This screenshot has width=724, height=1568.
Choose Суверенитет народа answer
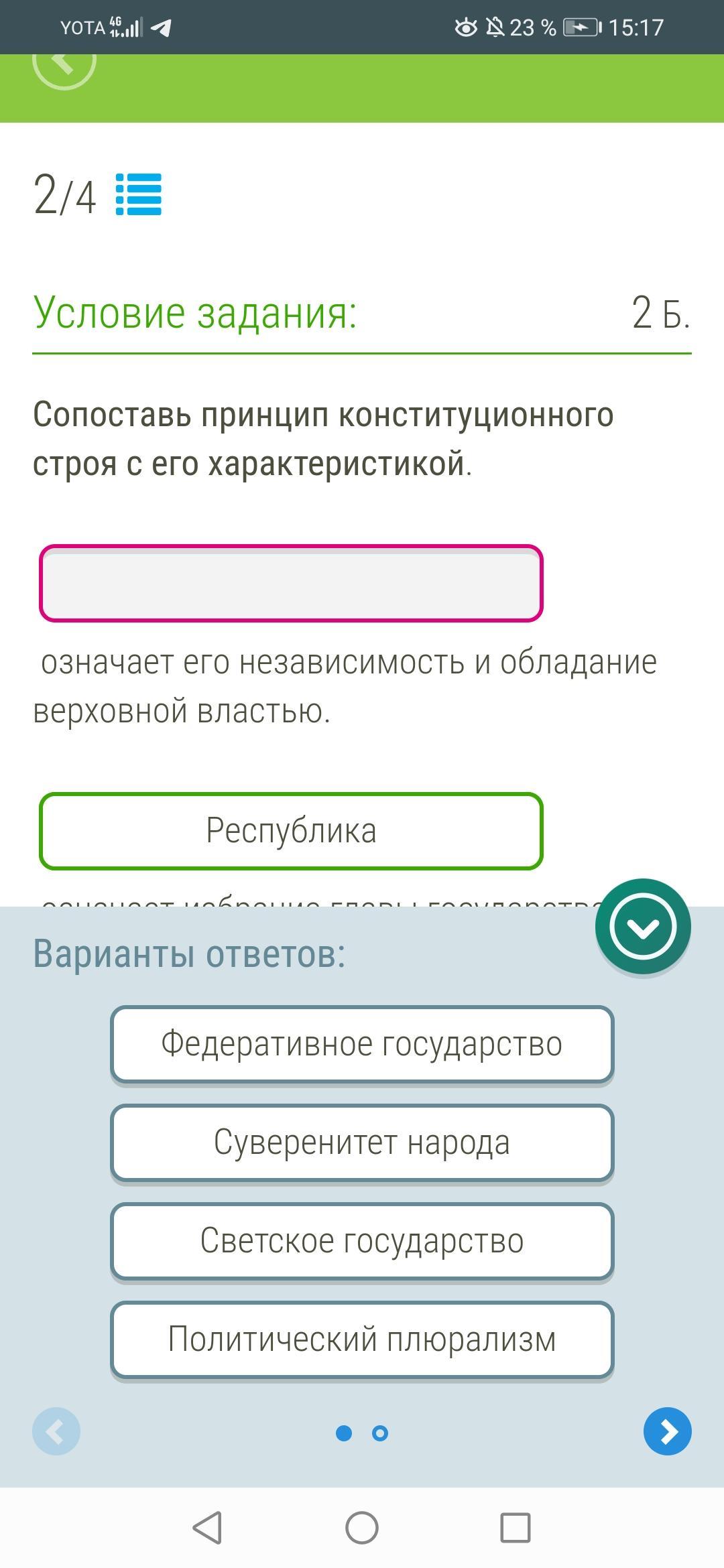pos(362,1142)
